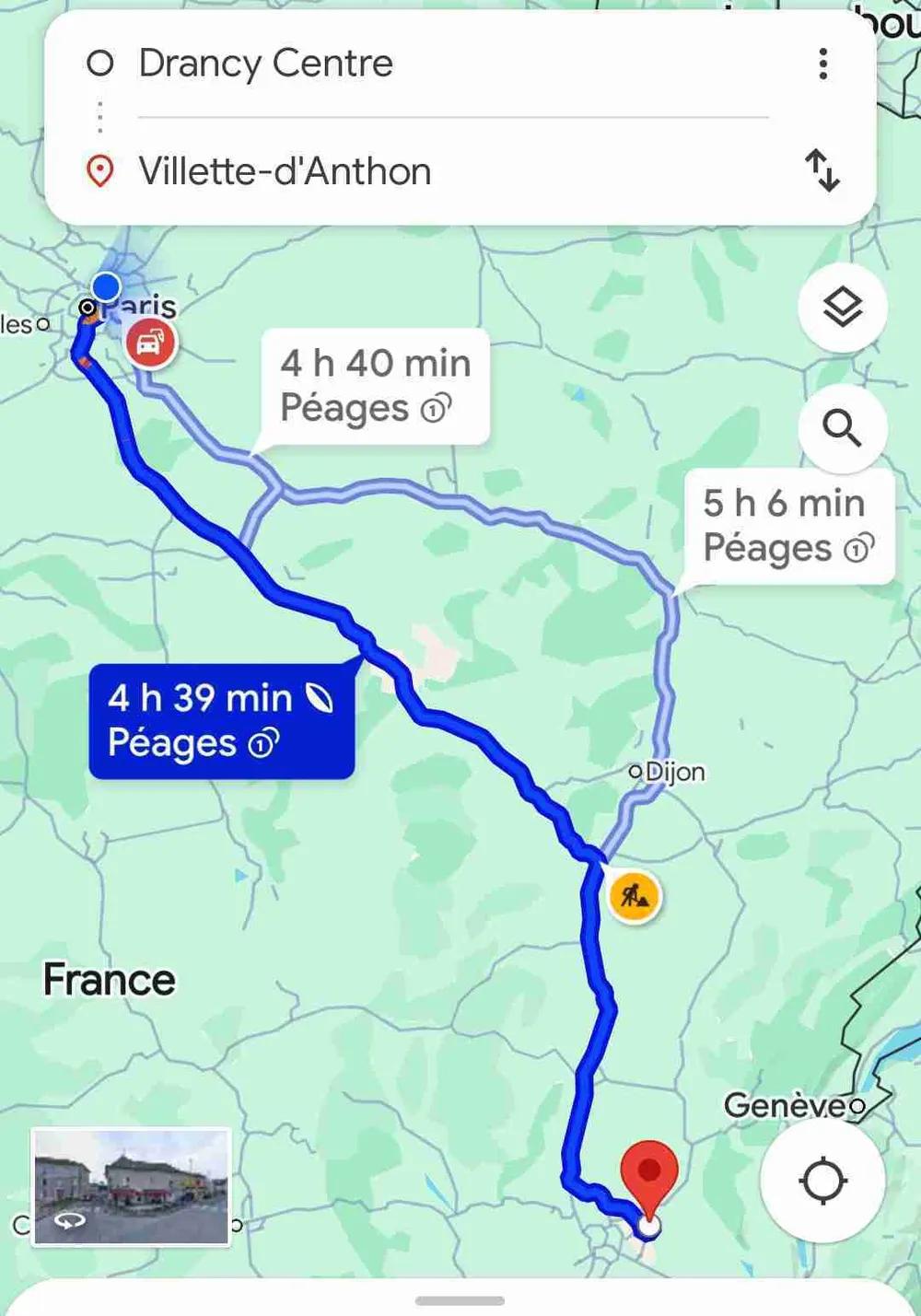Open the overflow menu with three dots
The image size is (921, 1316).
tap(822, 64)
